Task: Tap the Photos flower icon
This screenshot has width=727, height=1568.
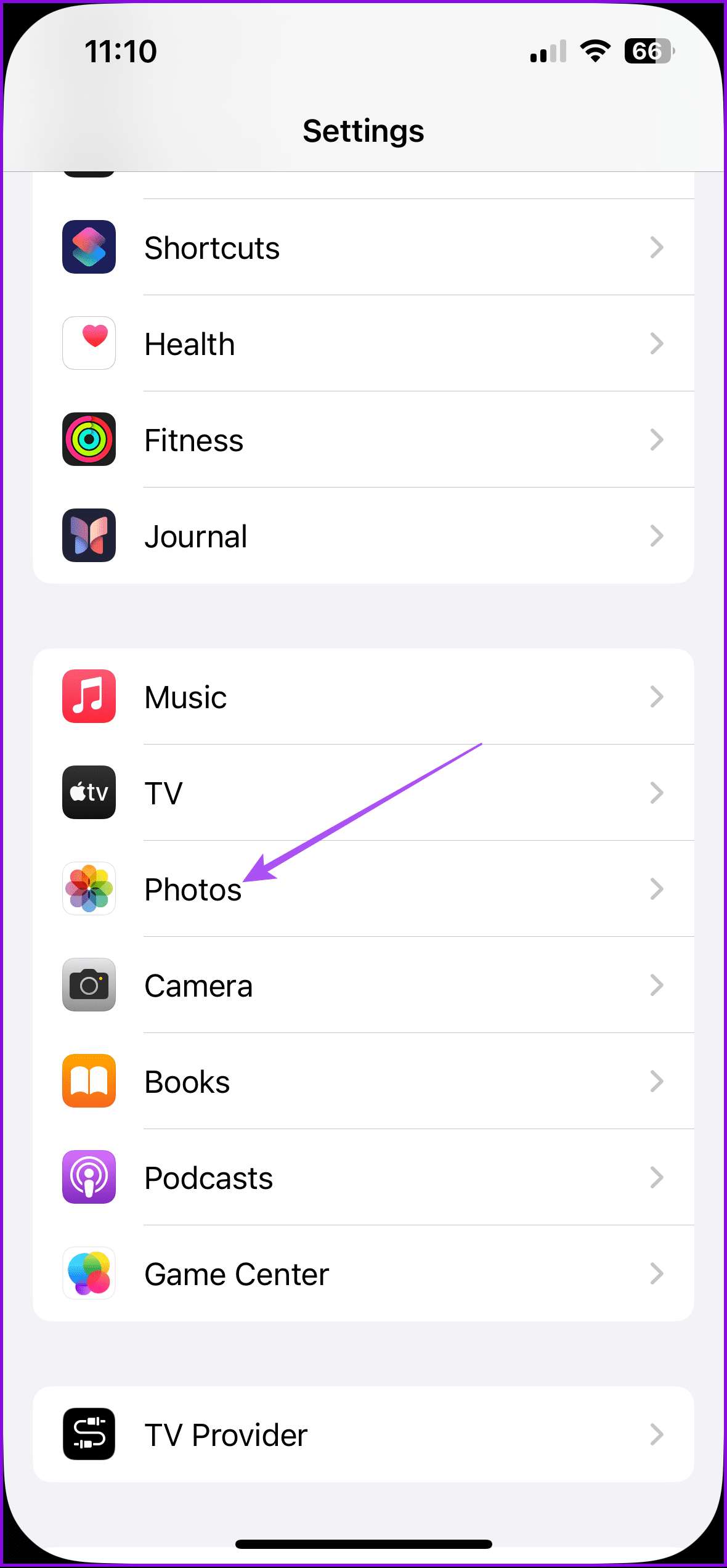Action: point(89,889)
